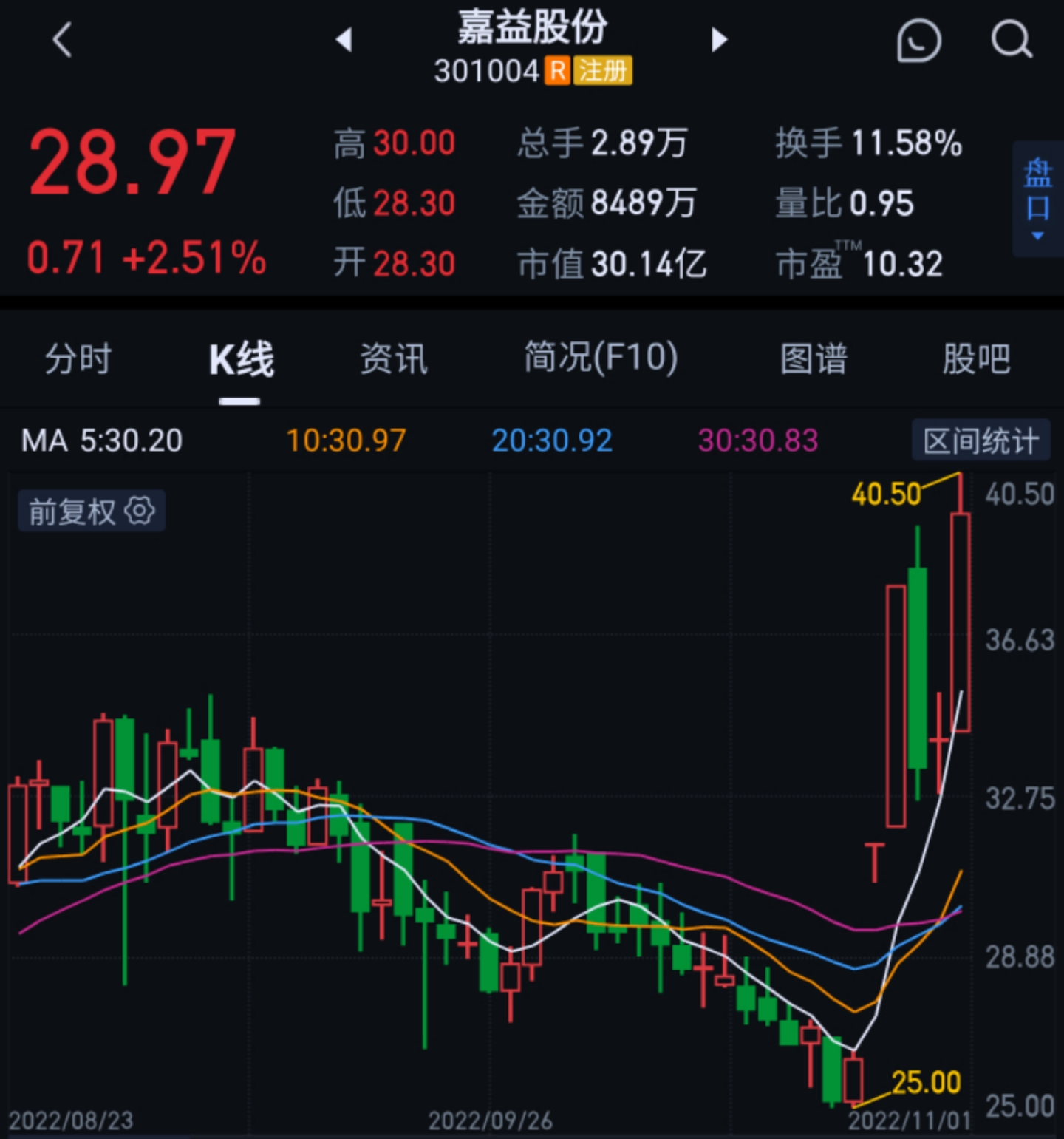The height and width of the screenshot is (1139, 1064).
Task: Go back to the previous screen
Action: (64, 40)
